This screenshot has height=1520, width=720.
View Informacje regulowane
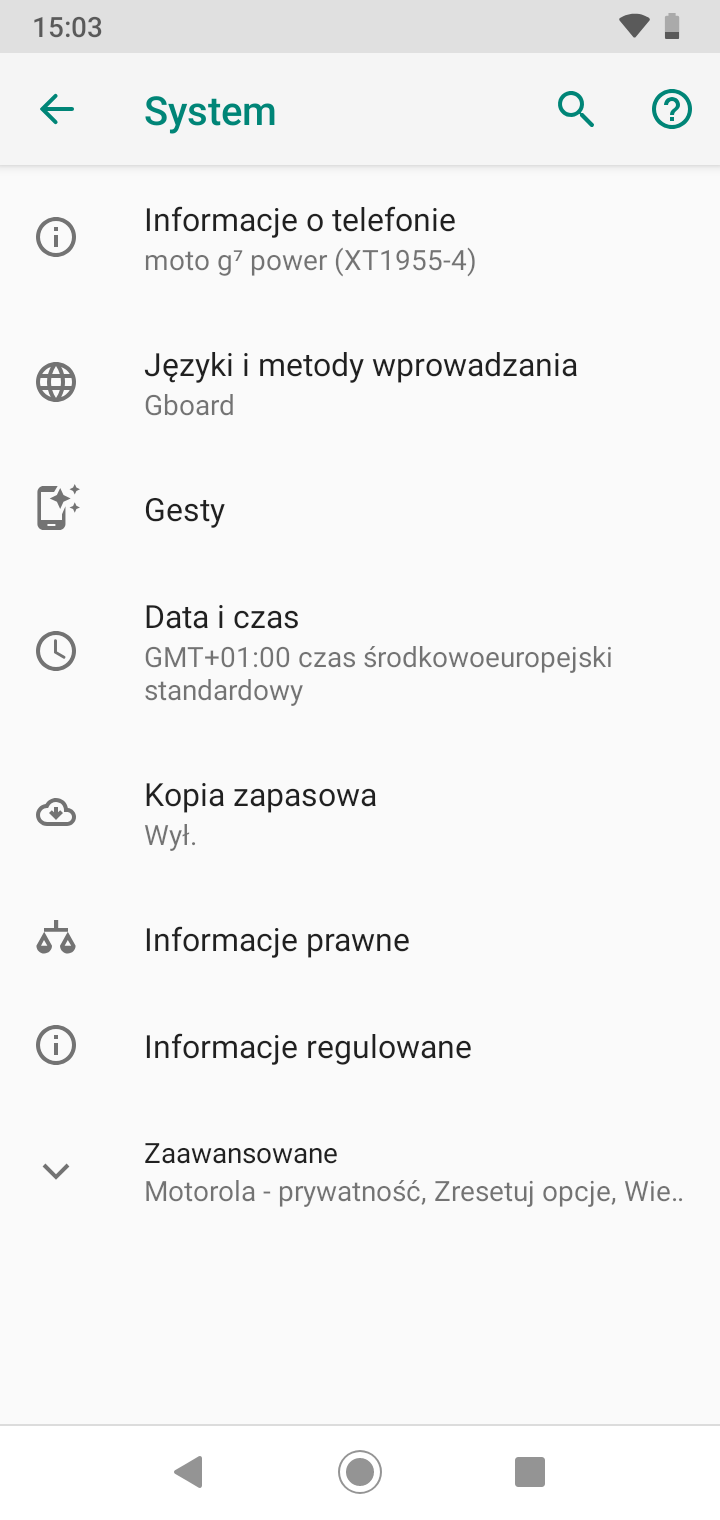(360, 1047)
